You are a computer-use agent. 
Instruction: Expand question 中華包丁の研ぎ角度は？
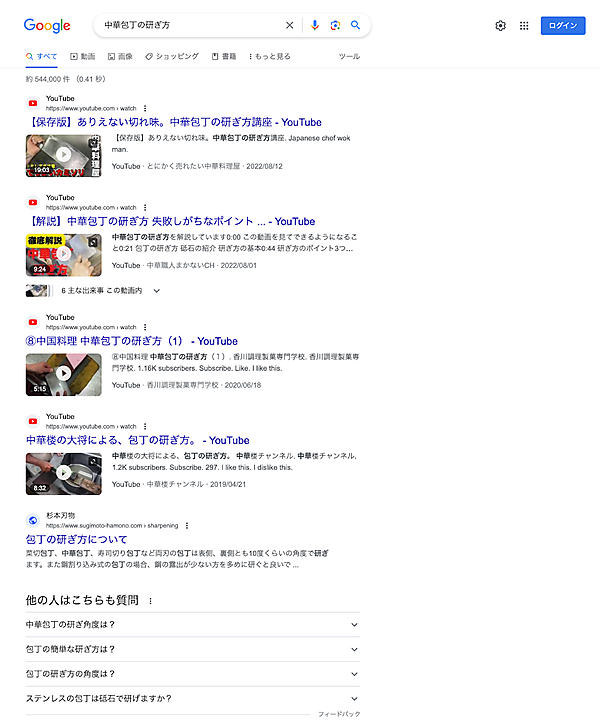point(190,625)
